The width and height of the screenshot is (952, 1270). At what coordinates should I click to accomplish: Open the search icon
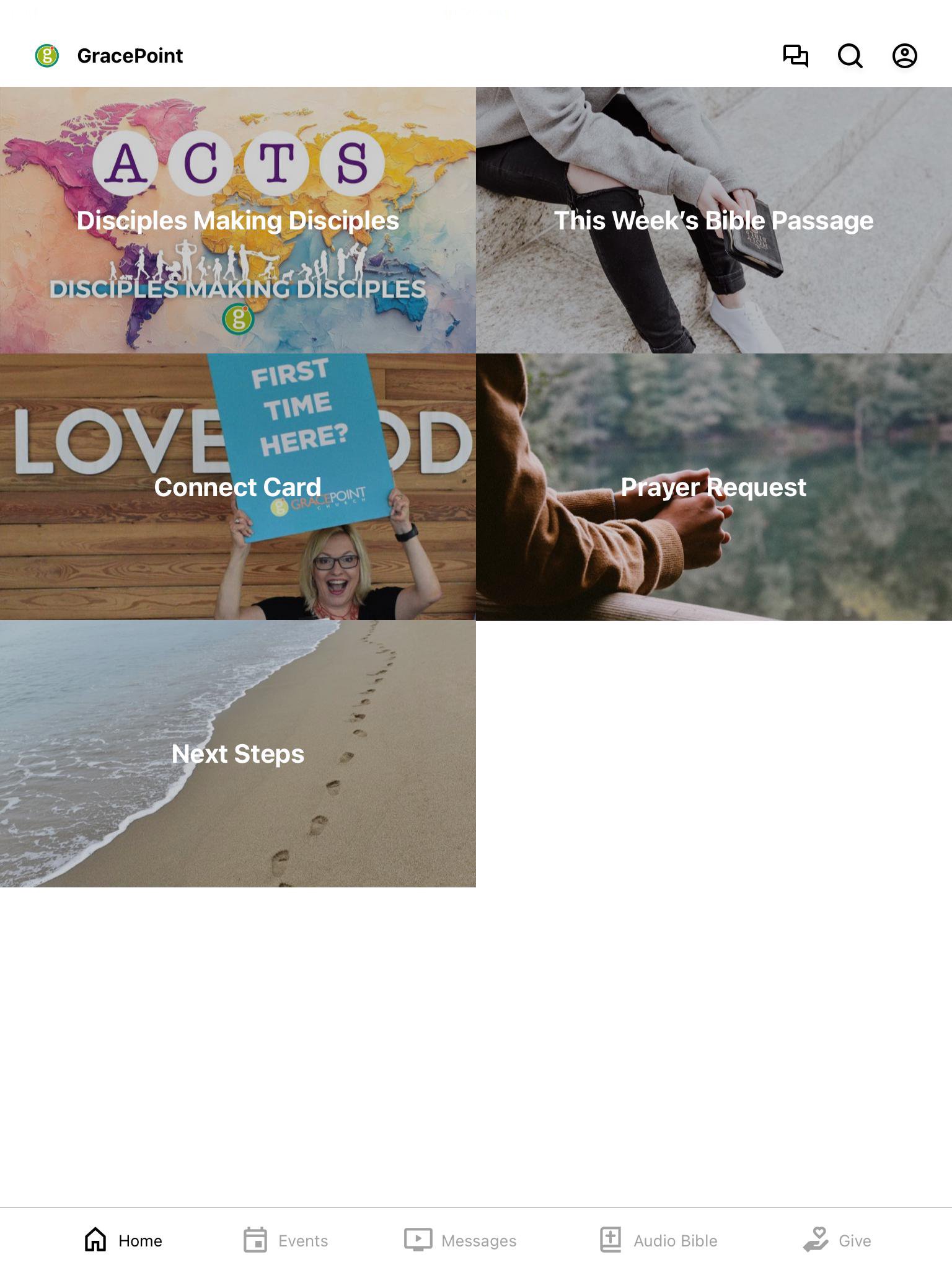850,56
